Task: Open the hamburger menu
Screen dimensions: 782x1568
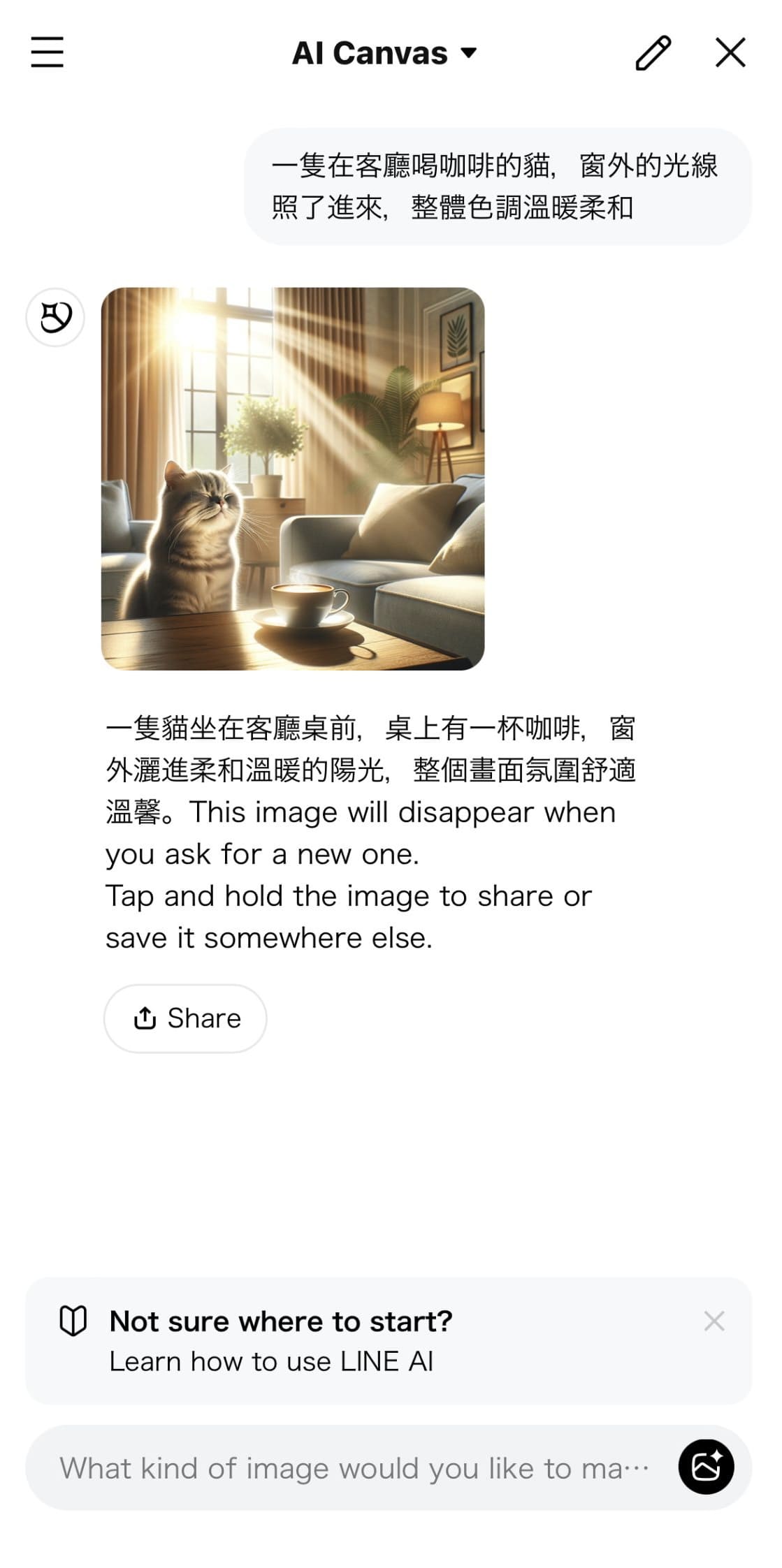Action: click(48, 52)
